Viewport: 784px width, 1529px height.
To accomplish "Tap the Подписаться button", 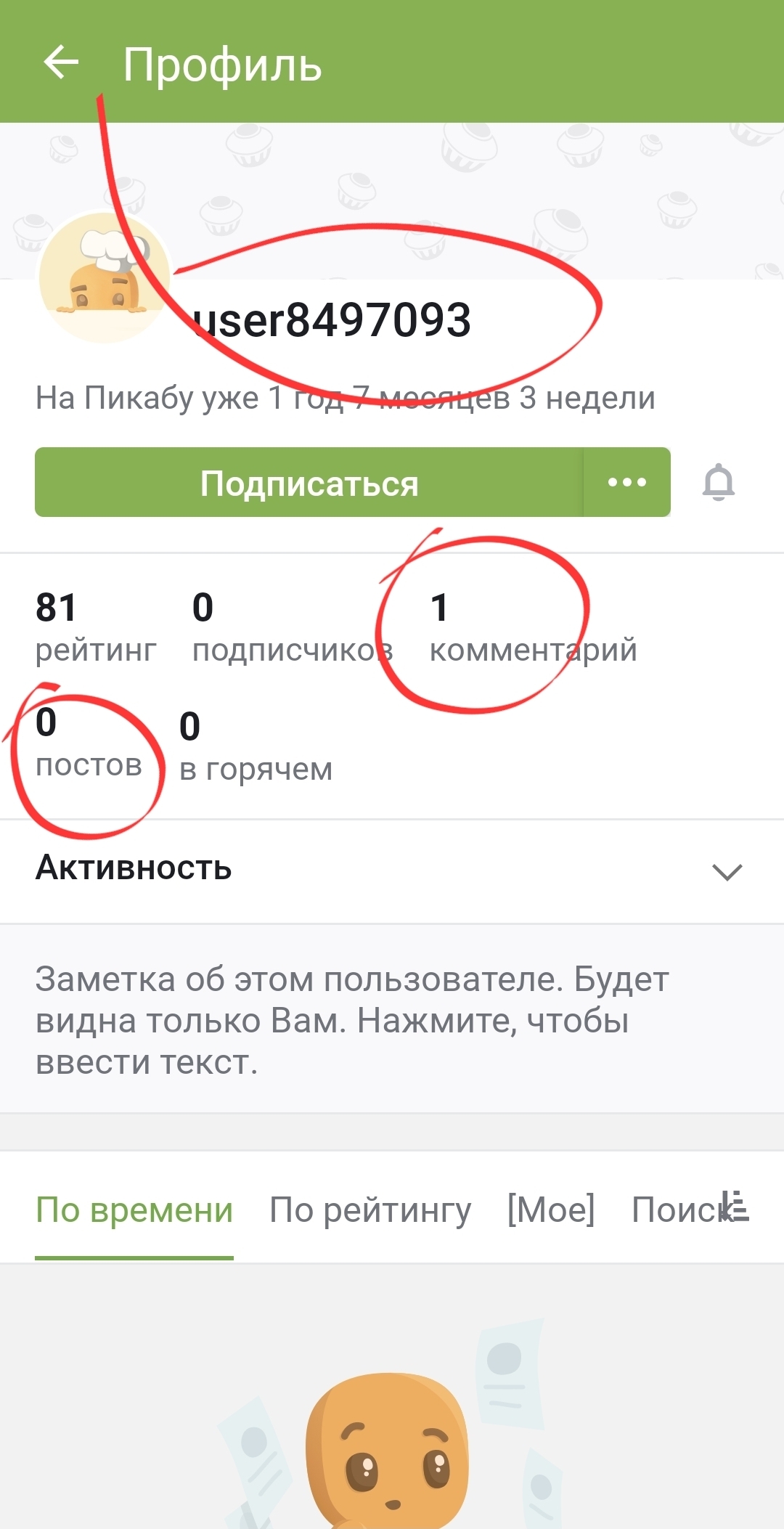I will pyautogui.click(x=309, y=483).
